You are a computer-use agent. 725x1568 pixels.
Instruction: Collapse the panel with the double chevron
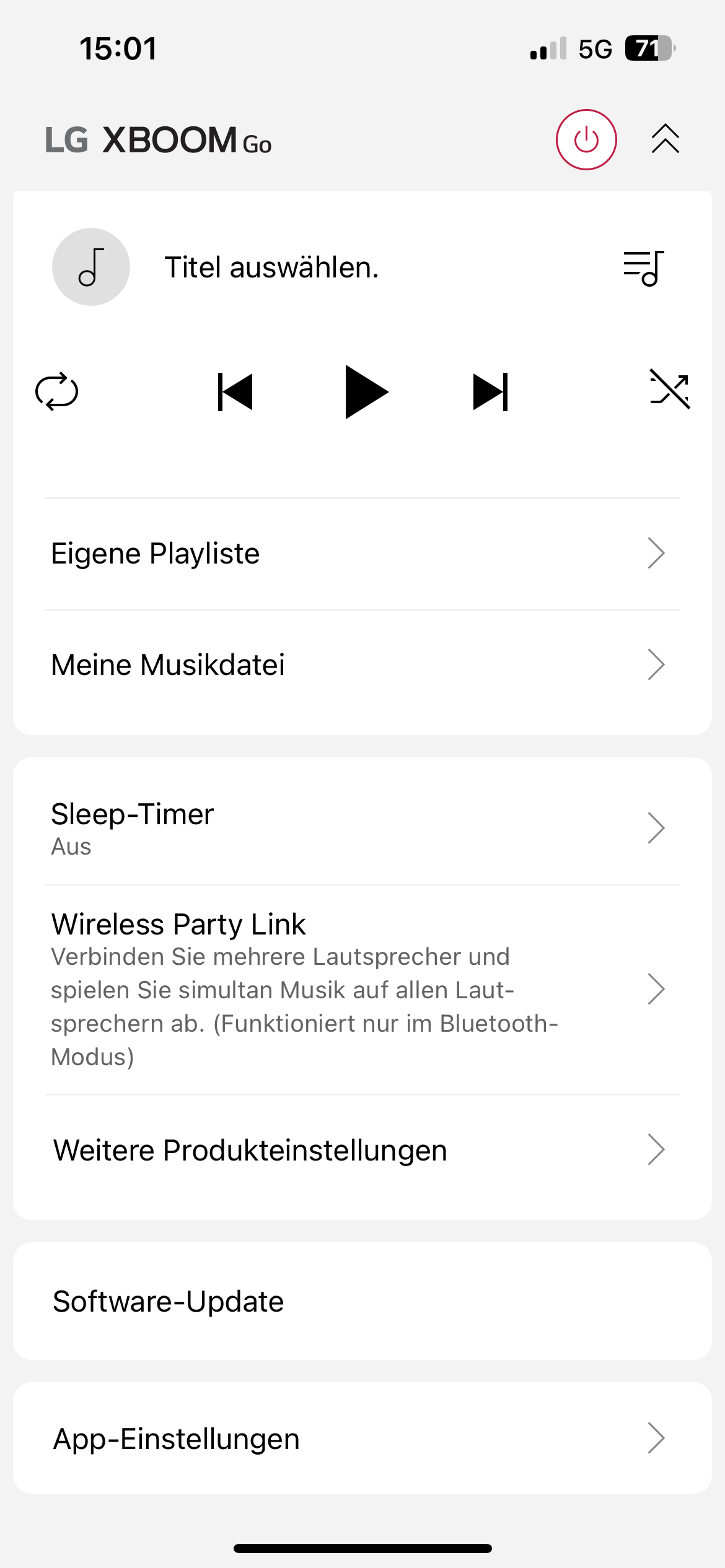pos(665,139)
